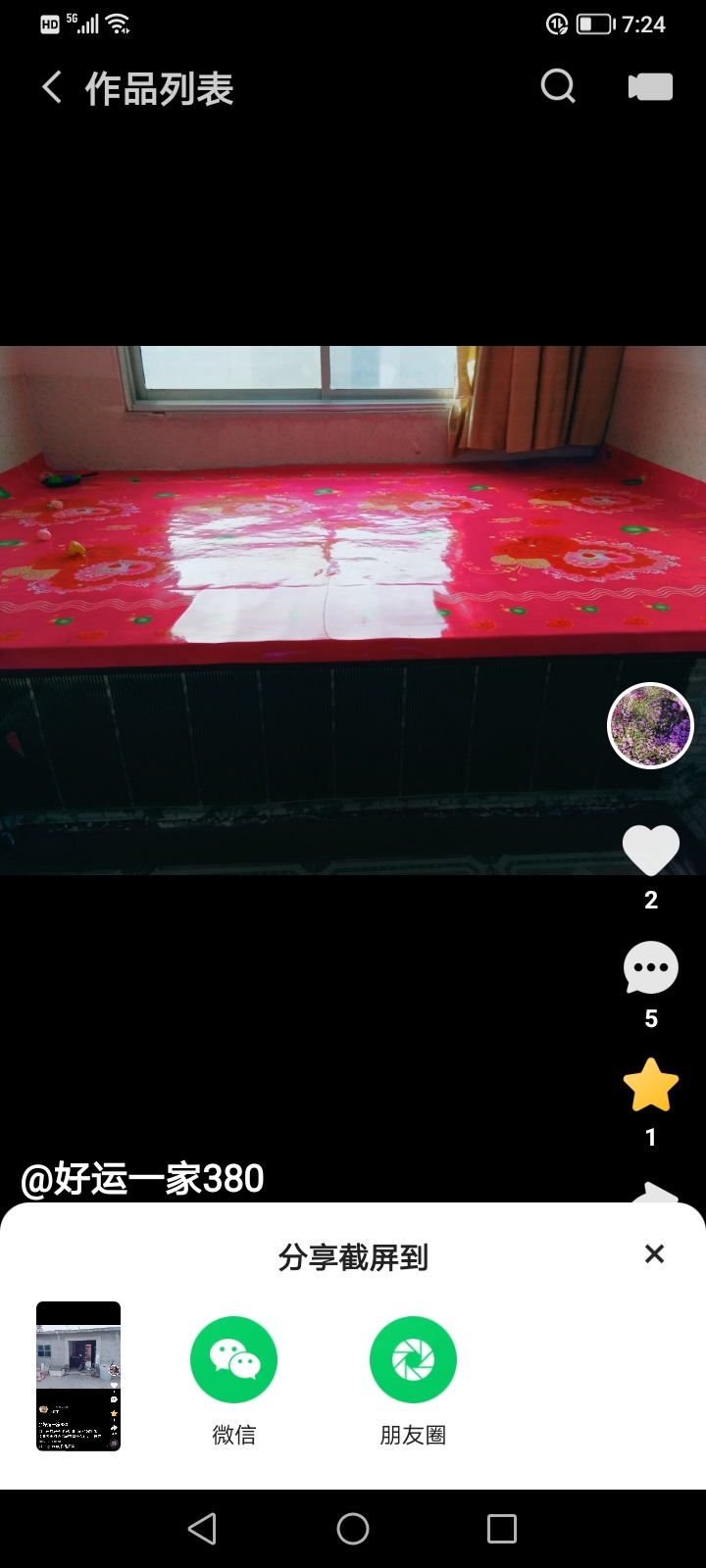Open the search icon in top bar
This screenshot has width=706, height=1568.
coord(558,86)
